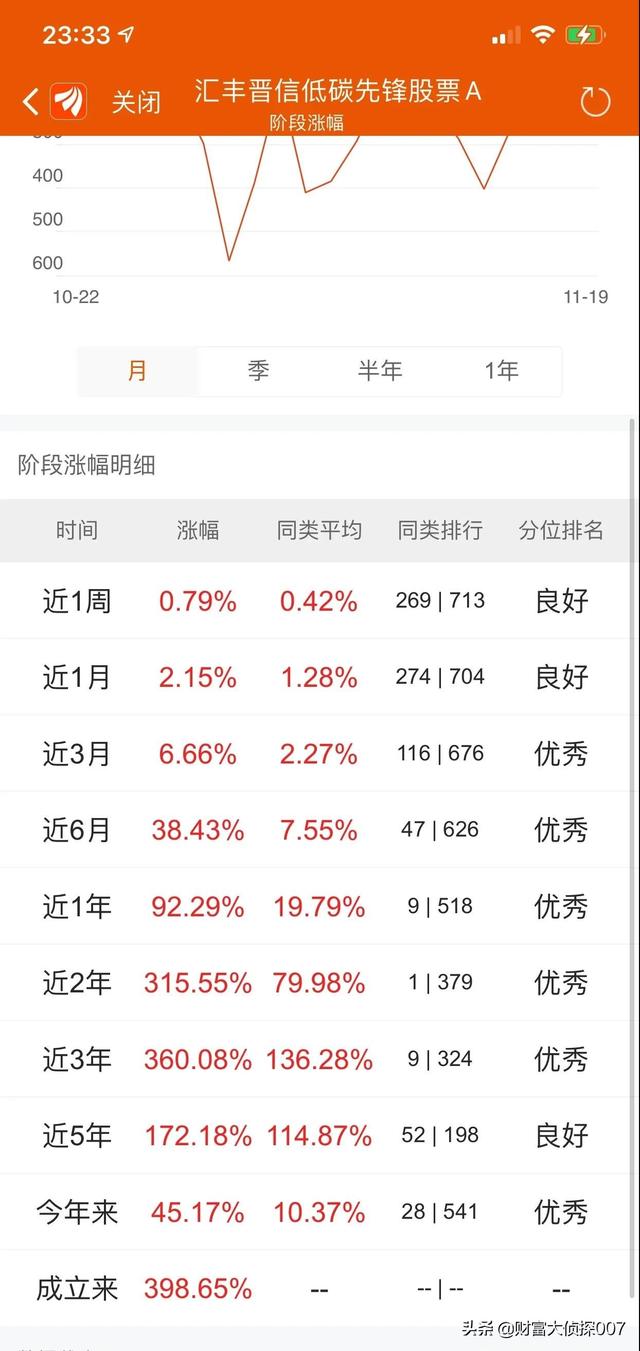The image size is (640, 1351).
Task: Refresh the fund page
Action: pyautogui.click(x=595, y=101)
